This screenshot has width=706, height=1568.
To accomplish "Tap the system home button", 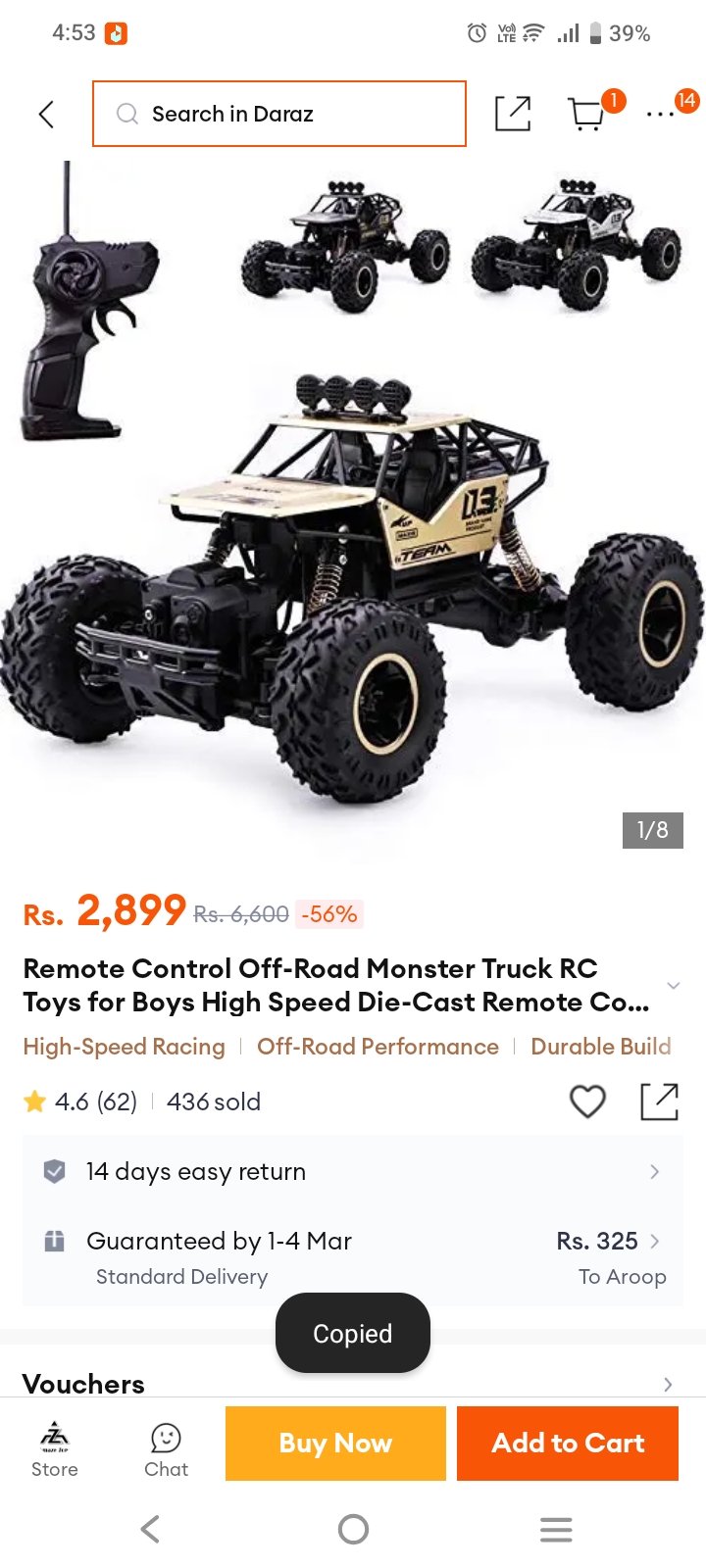I will (x=353, y=1529).
